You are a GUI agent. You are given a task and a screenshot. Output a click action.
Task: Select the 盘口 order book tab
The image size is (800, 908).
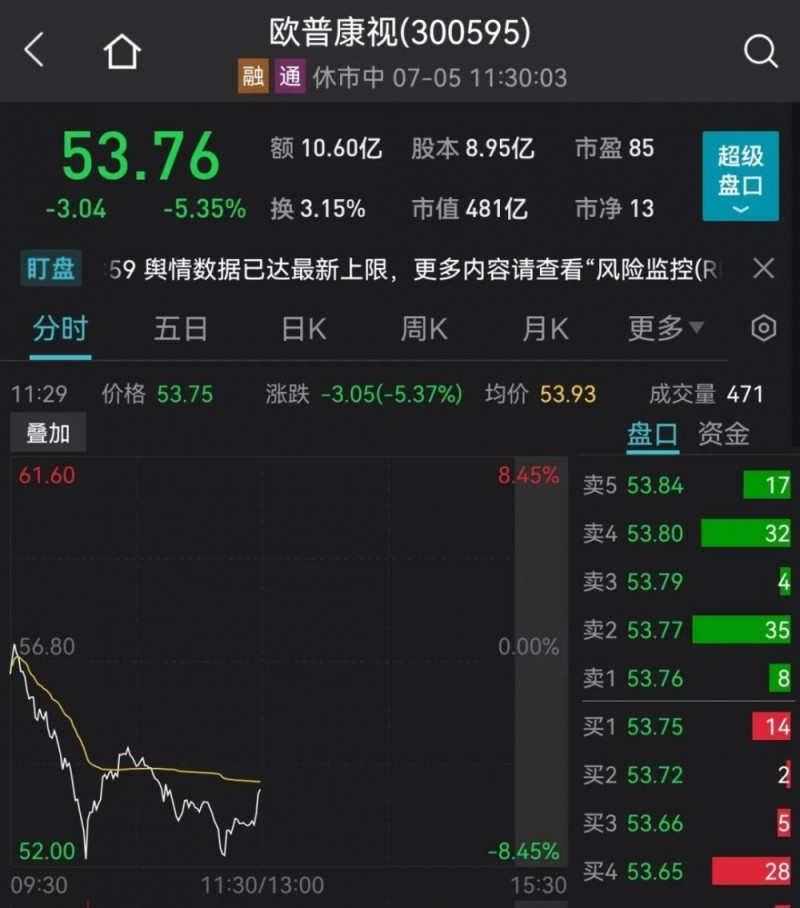tap(652, 433)
